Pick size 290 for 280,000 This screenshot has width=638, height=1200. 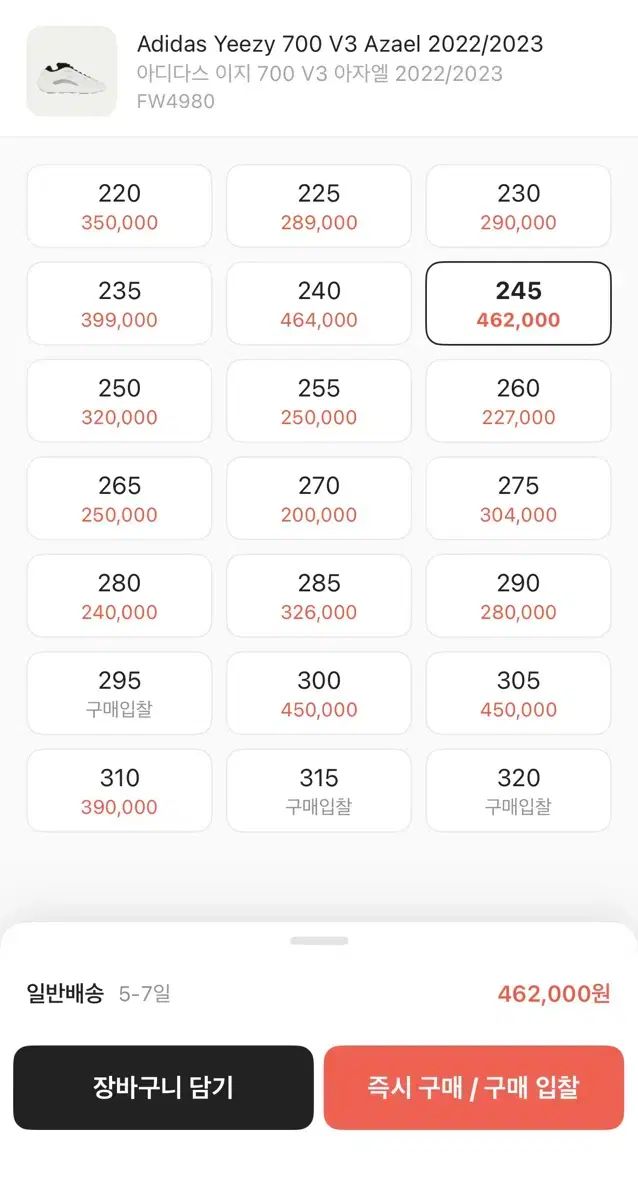click(518, 596)
